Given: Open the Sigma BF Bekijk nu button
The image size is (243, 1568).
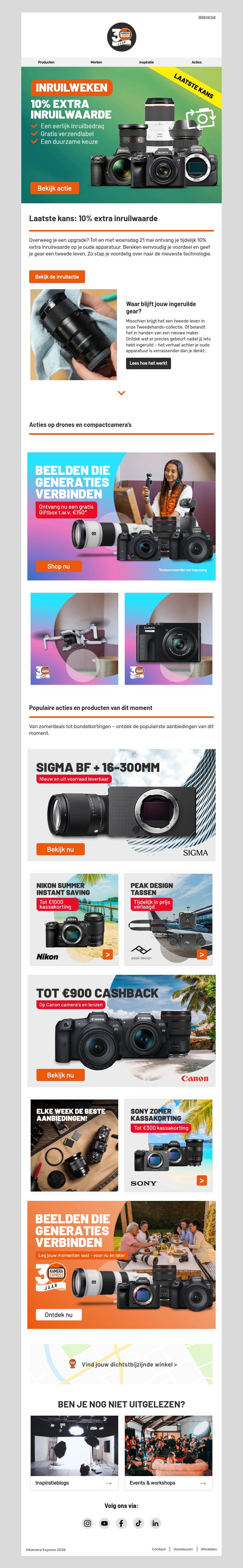Looking at the screenshot, I should click(x=60, y=849).
